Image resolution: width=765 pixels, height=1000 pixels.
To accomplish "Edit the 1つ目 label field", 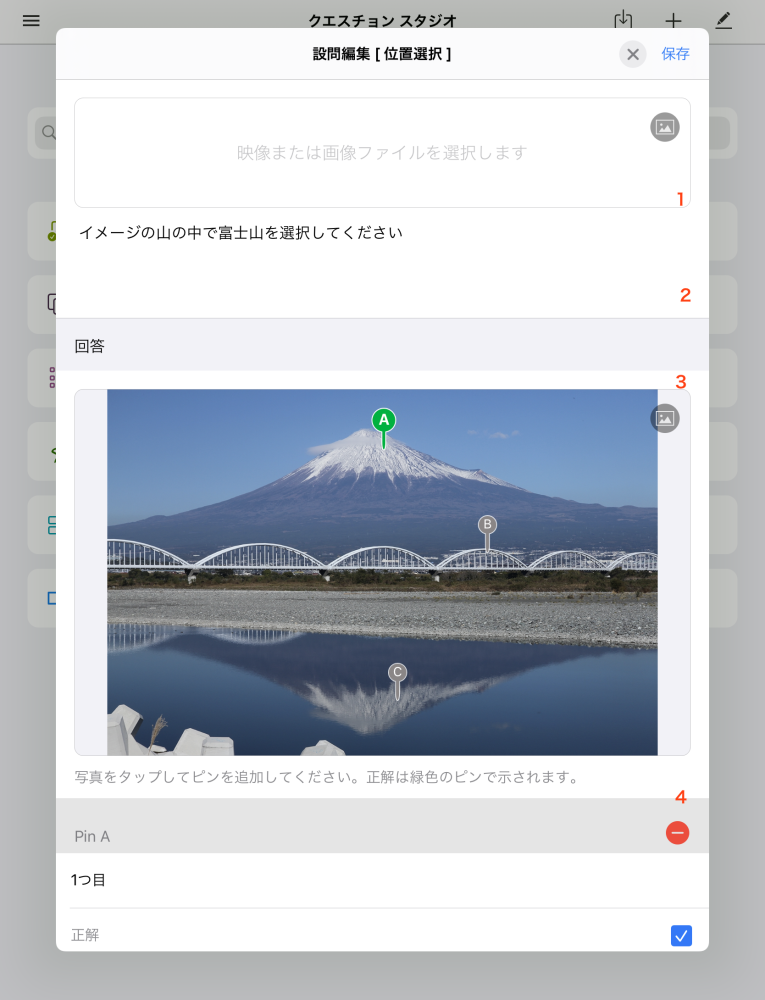I will pyautogui.click(x=380, y=880).
